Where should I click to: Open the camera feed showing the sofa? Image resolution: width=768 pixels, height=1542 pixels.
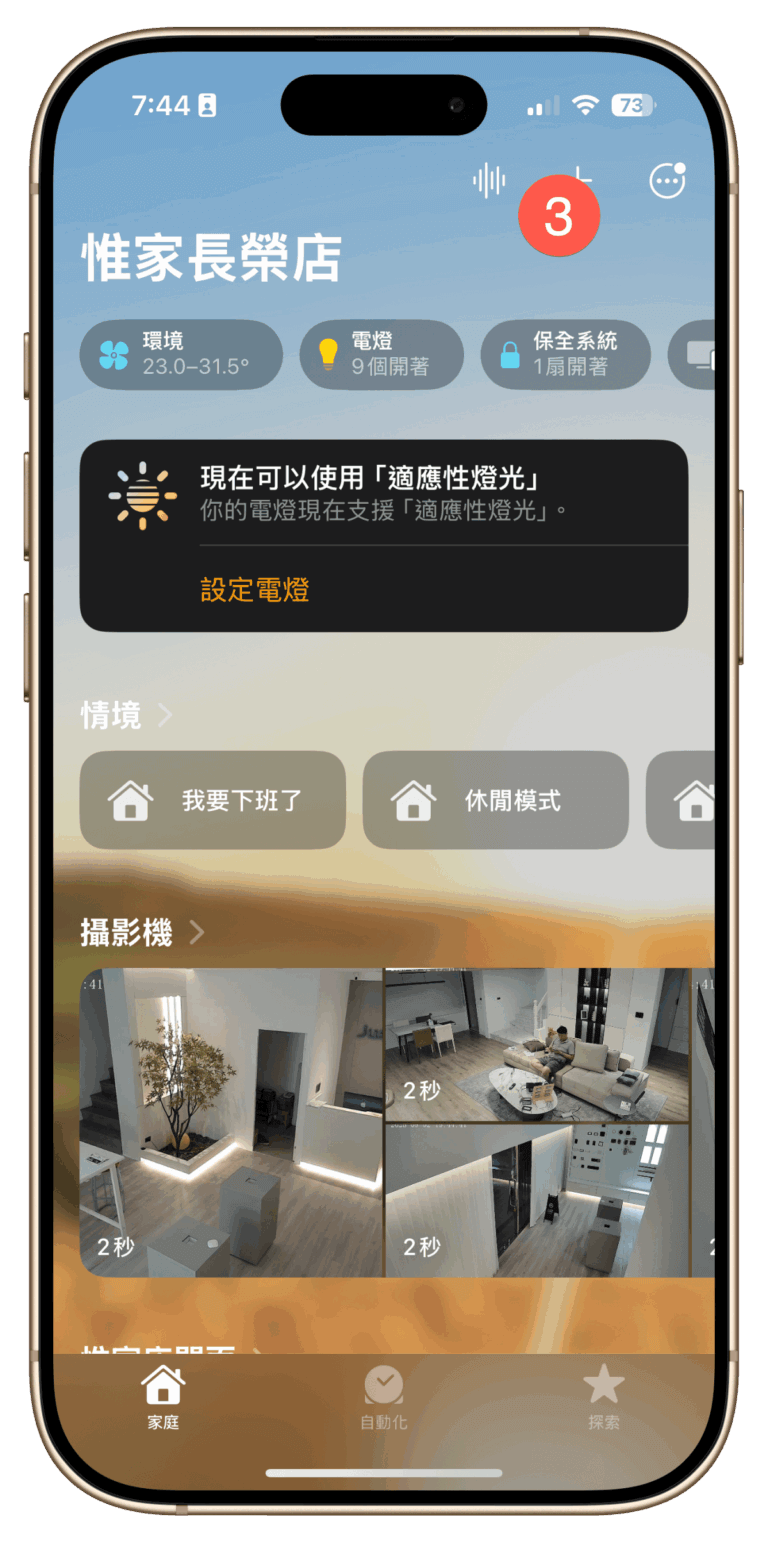537,1044
